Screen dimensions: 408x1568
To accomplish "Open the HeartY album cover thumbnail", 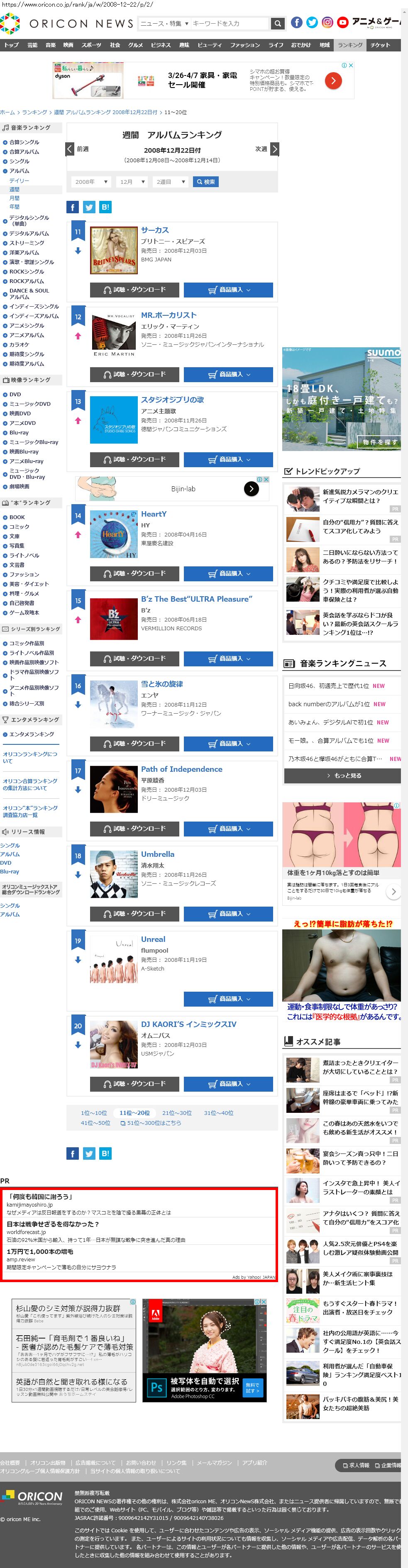I will tap(113, 534).
